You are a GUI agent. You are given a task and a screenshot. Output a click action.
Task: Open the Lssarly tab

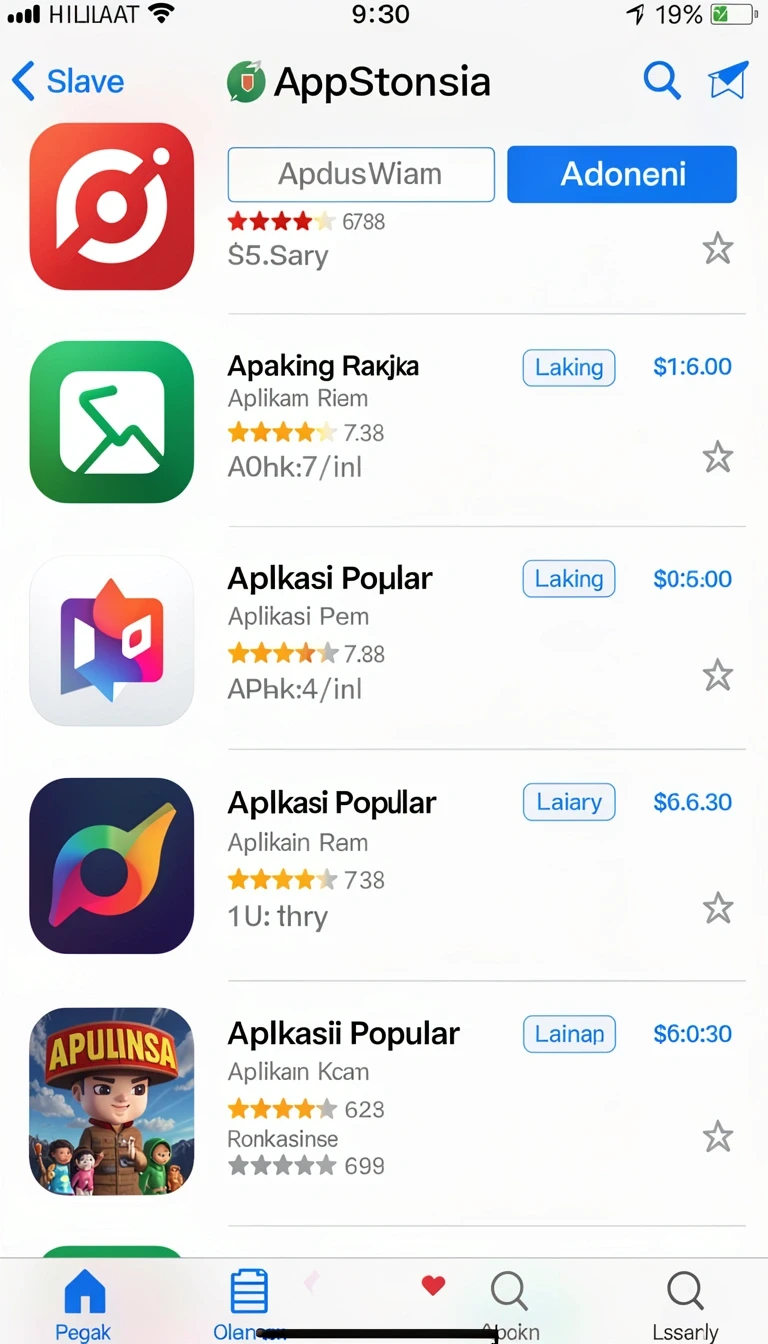click(685, 1304)
